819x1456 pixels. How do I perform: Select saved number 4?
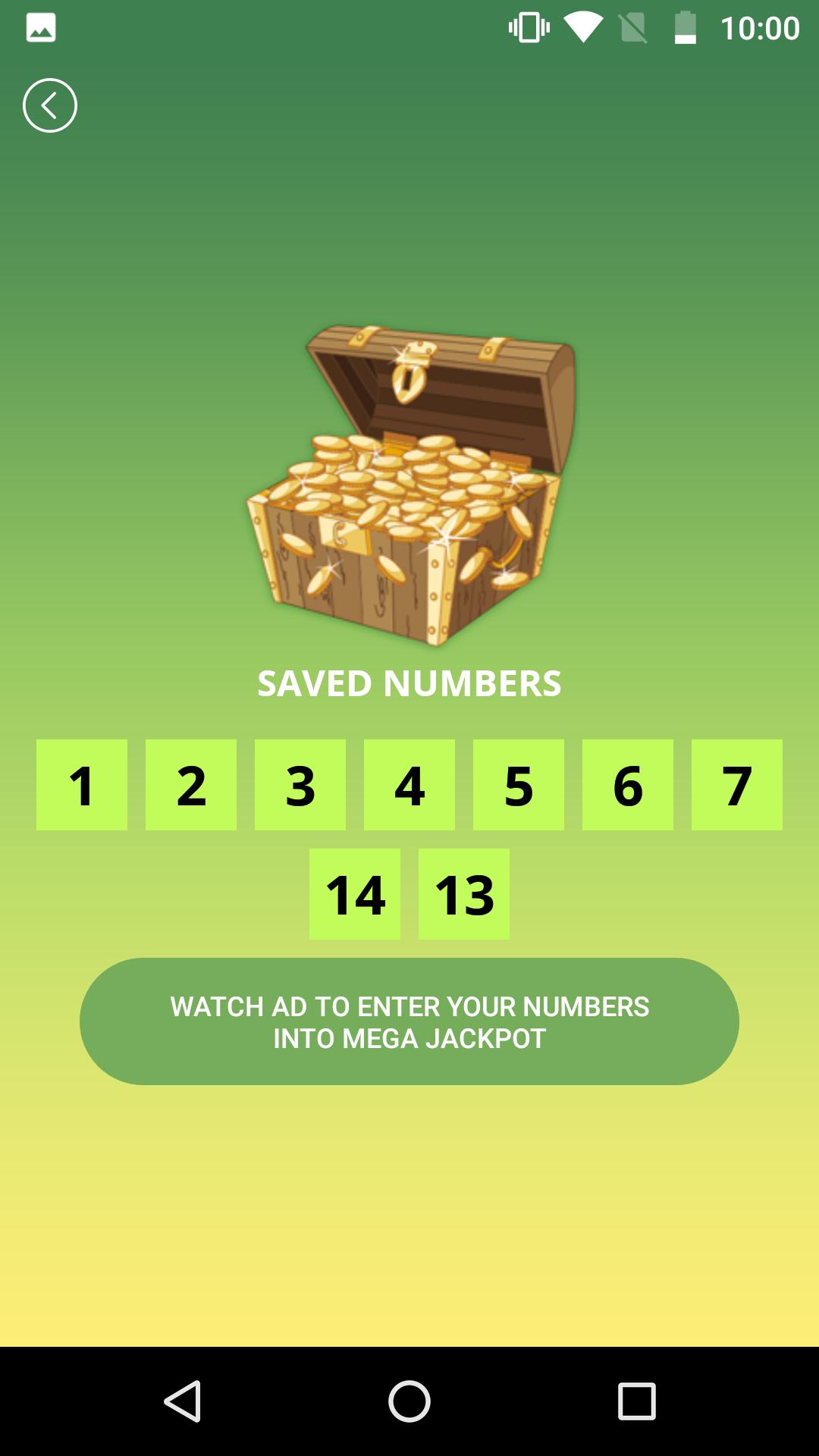pos(409,784)
